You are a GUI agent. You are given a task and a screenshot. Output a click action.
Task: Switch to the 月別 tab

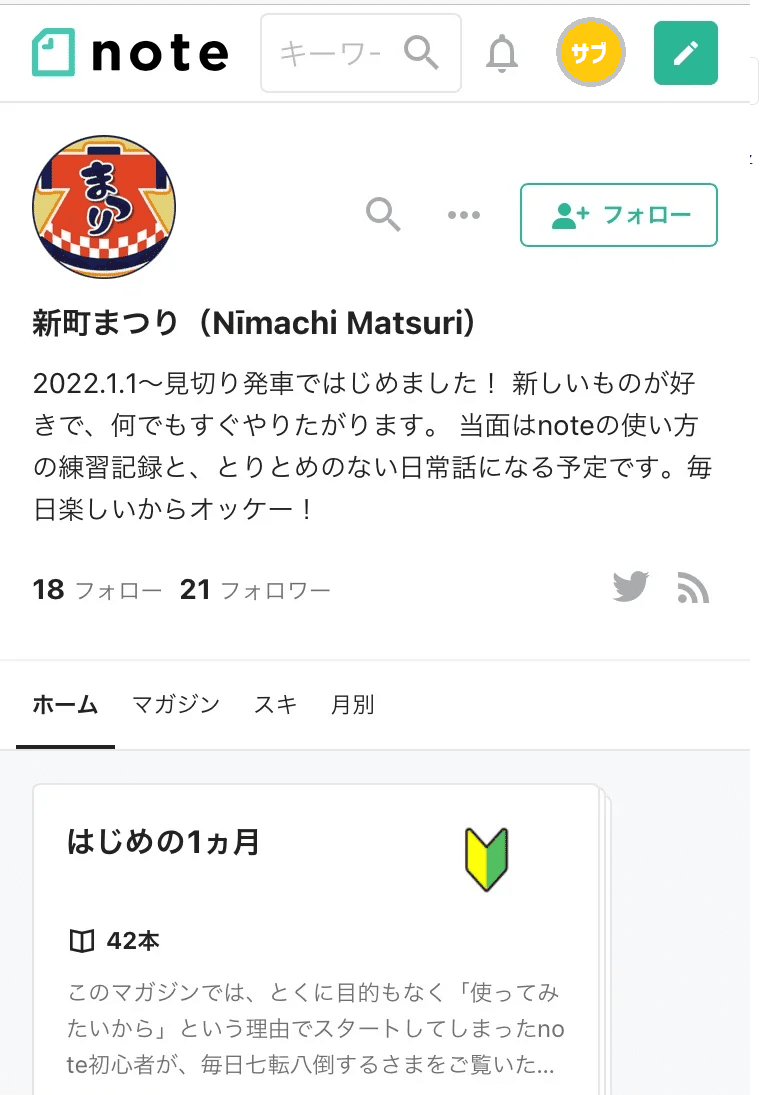352,705
